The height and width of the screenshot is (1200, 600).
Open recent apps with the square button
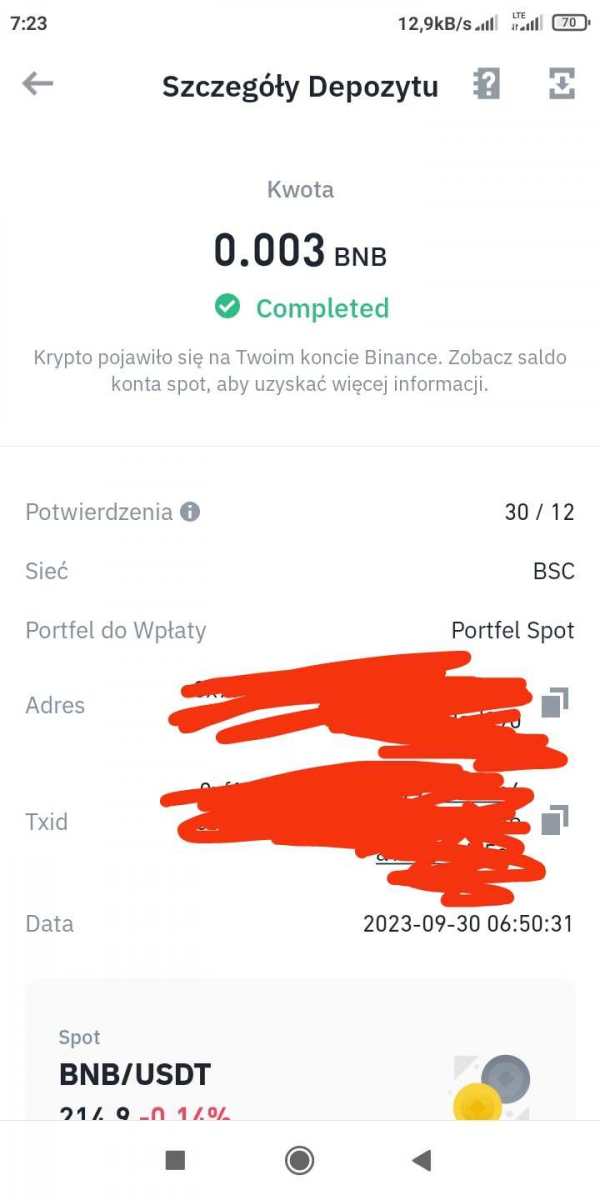[x=175, y=1160]
